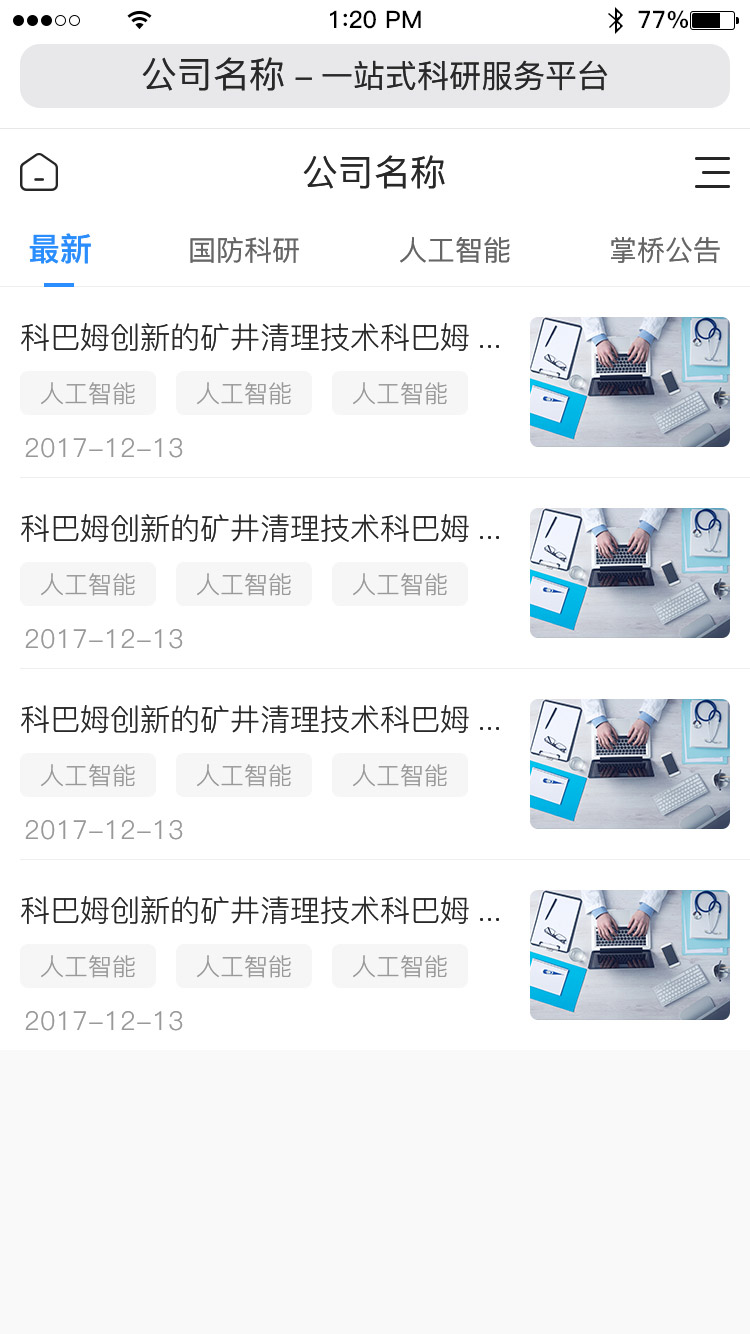
Task: Switch to the 掌桥公告 tab
Action: pyautogui.click(x=665, y=250)
